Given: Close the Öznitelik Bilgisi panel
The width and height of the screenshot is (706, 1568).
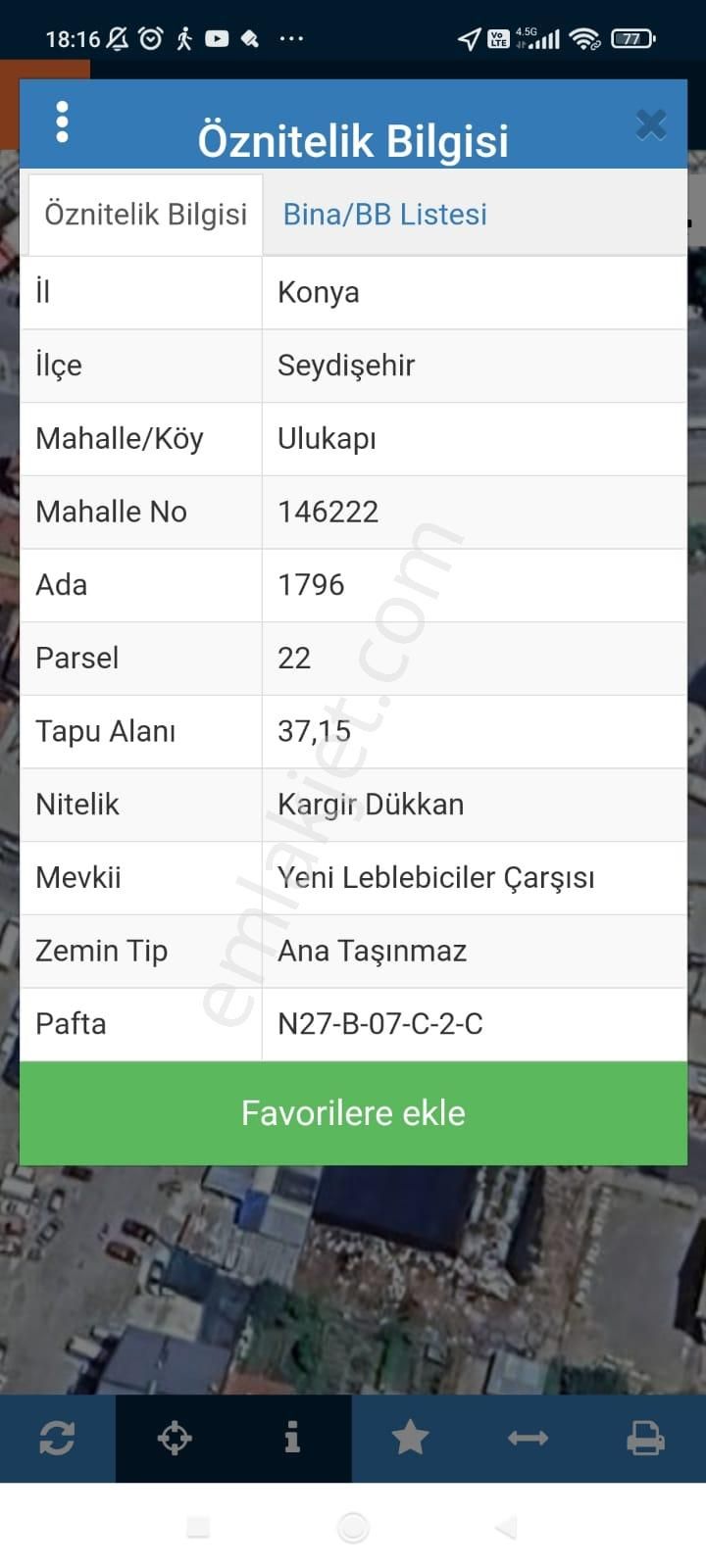Looking at the screenshot, I should 650,123.
